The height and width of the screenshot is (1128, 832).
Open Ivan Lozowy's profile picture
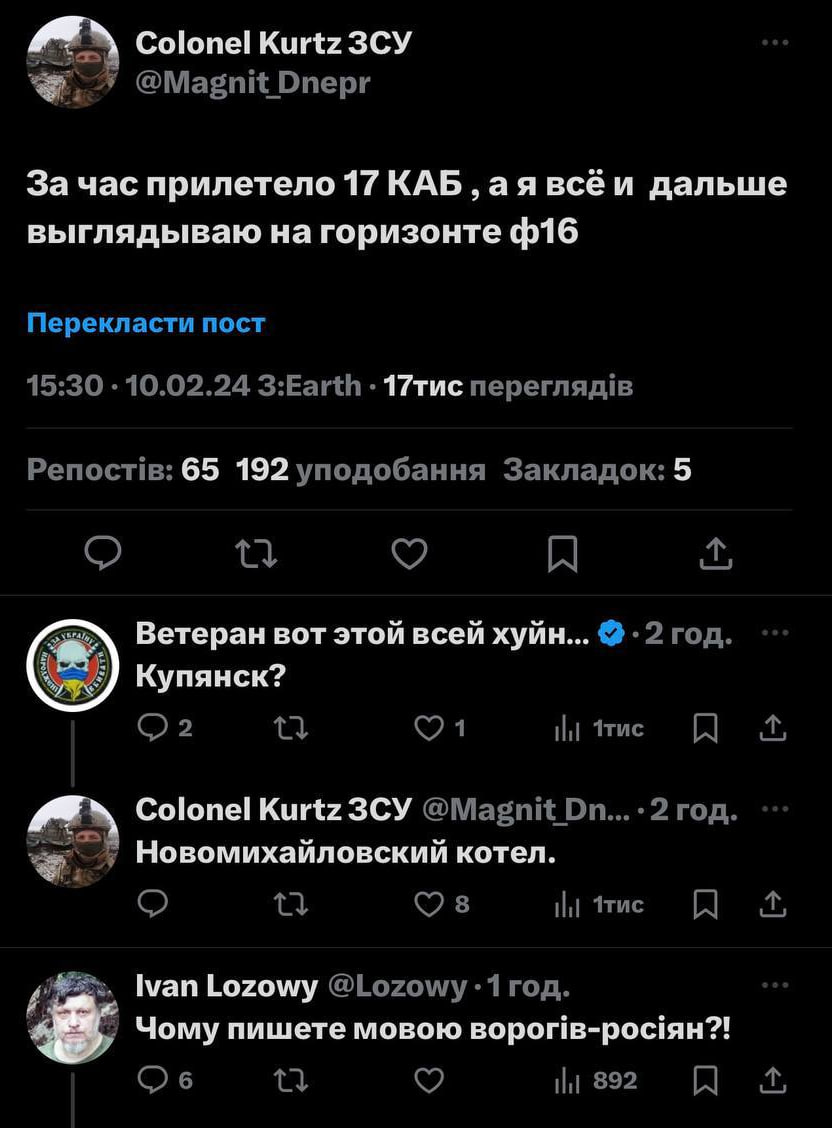72,1017
